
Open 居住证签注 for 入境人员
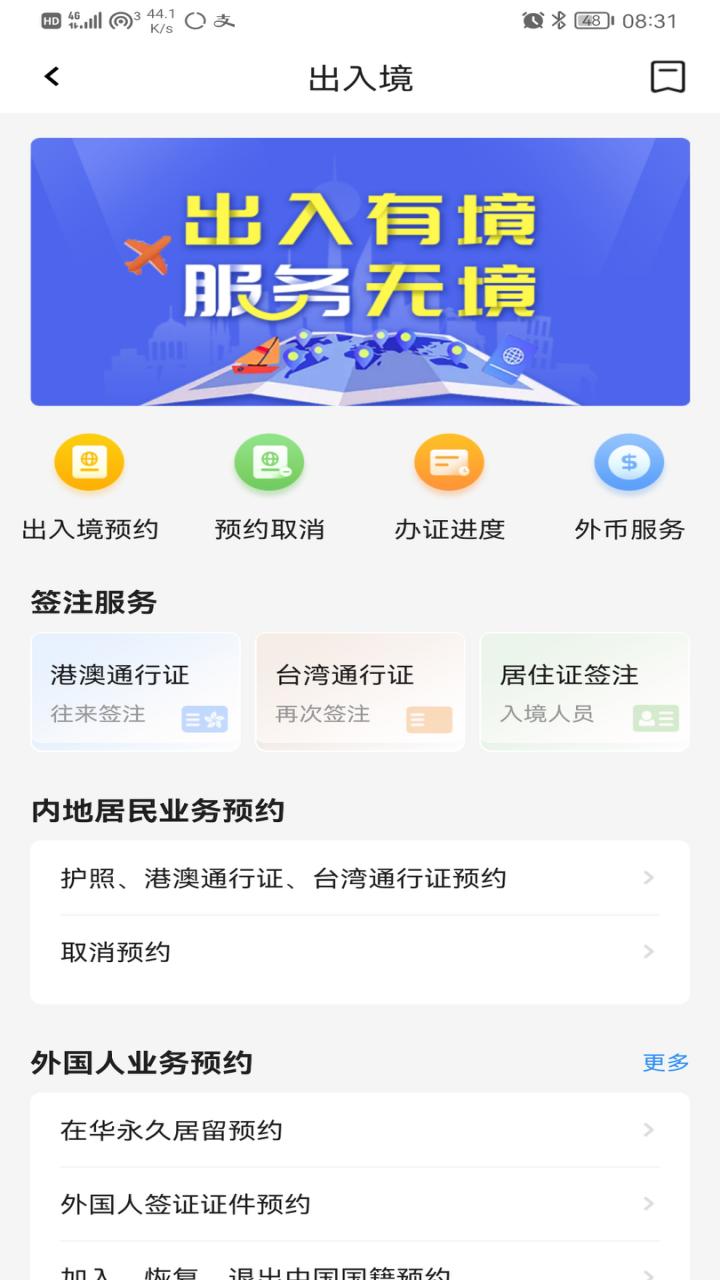click(584, 690)
